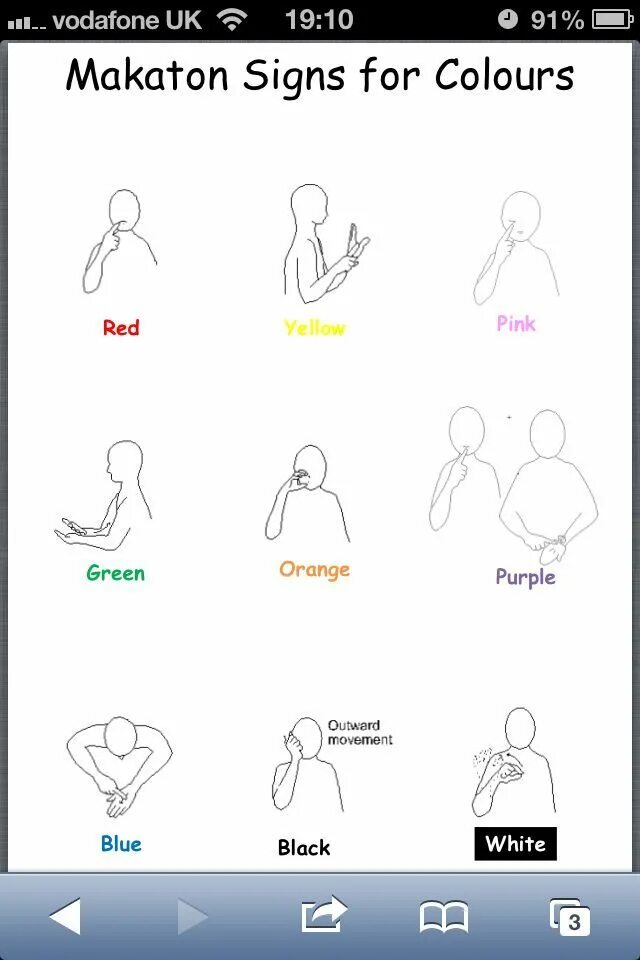View the open tabs
Viewport: 640px width, 960px height.
[569, 917]
